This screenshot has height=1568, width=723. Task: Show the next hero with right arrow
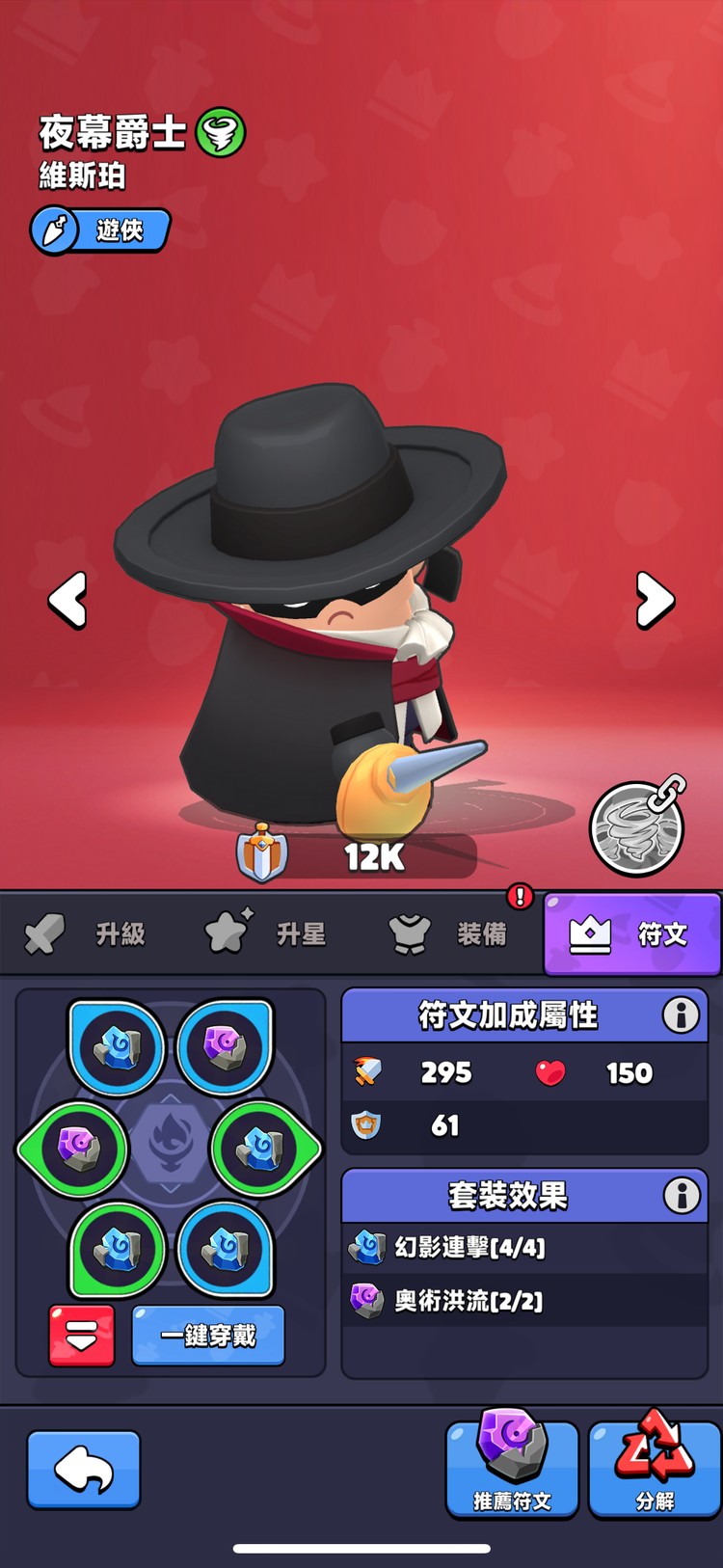(x=655, y=600)
